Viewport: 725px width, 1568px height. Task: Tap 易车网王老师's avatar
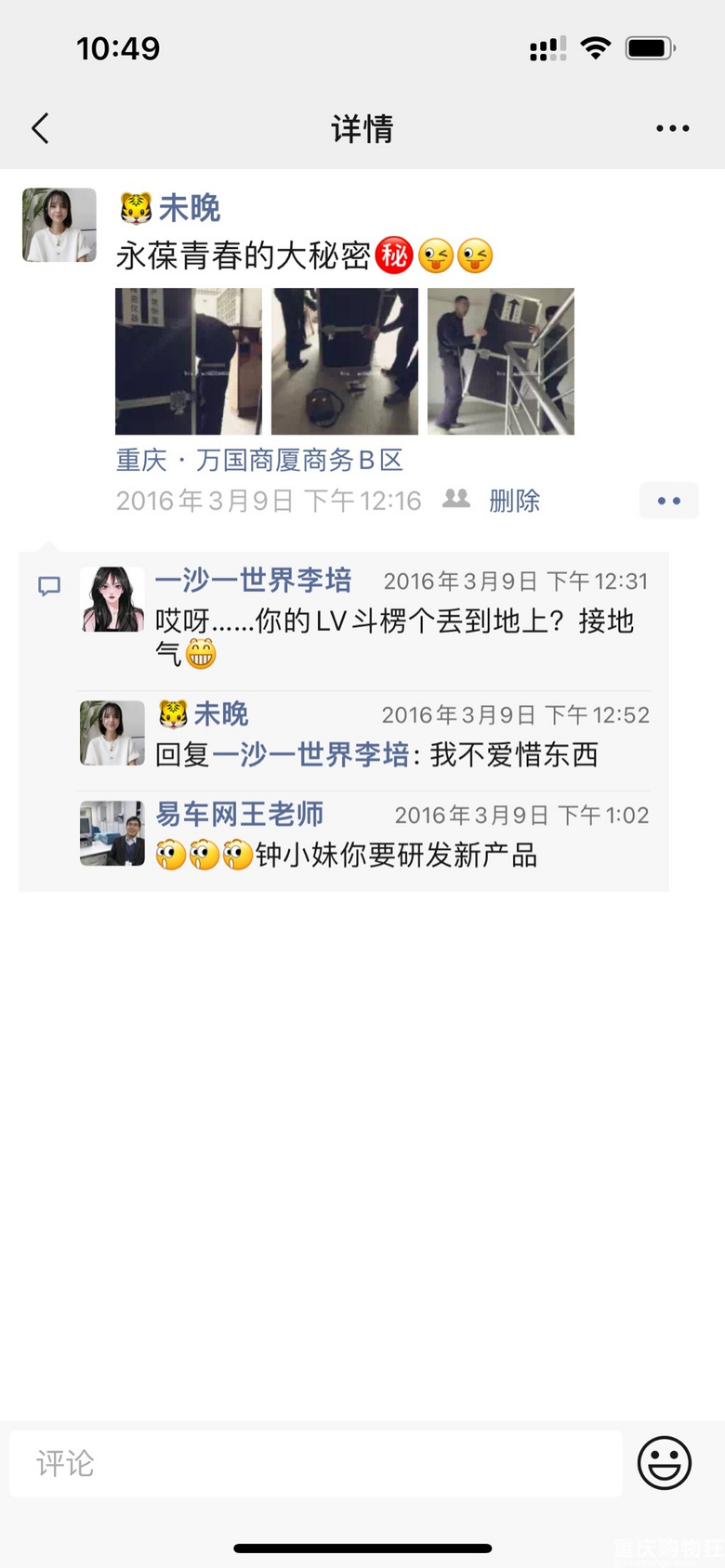[x=112, y=833]
